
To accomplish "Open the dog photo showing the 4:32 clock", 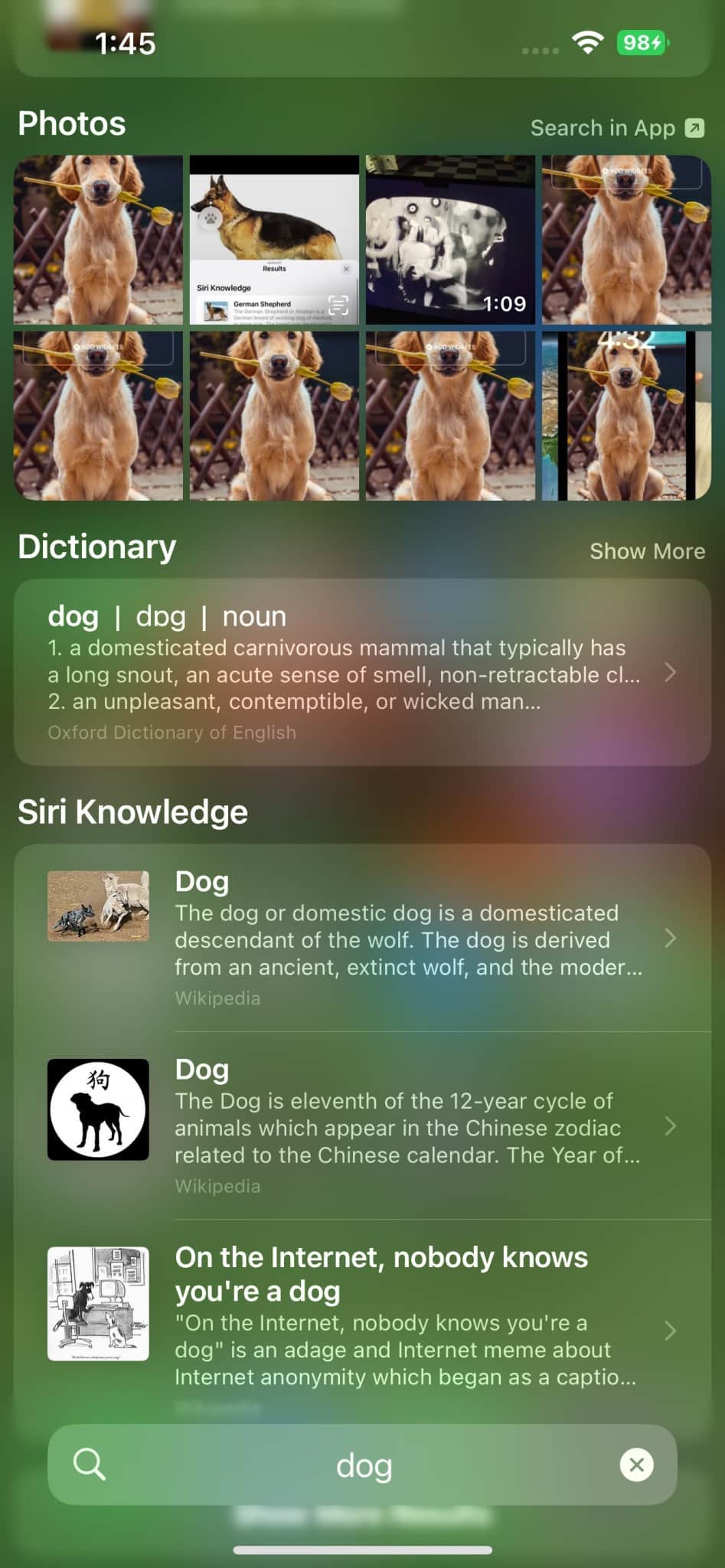I will pos(626,416).
